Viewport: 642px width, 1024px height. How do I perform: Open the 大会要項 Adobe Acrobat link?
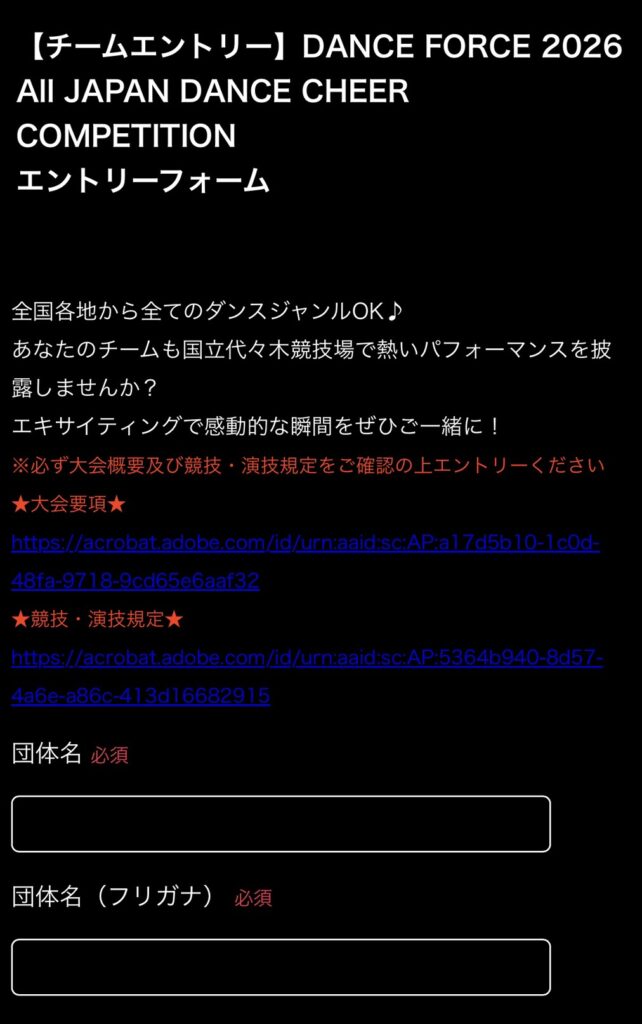pyautogui.click(x=305, y=543)
